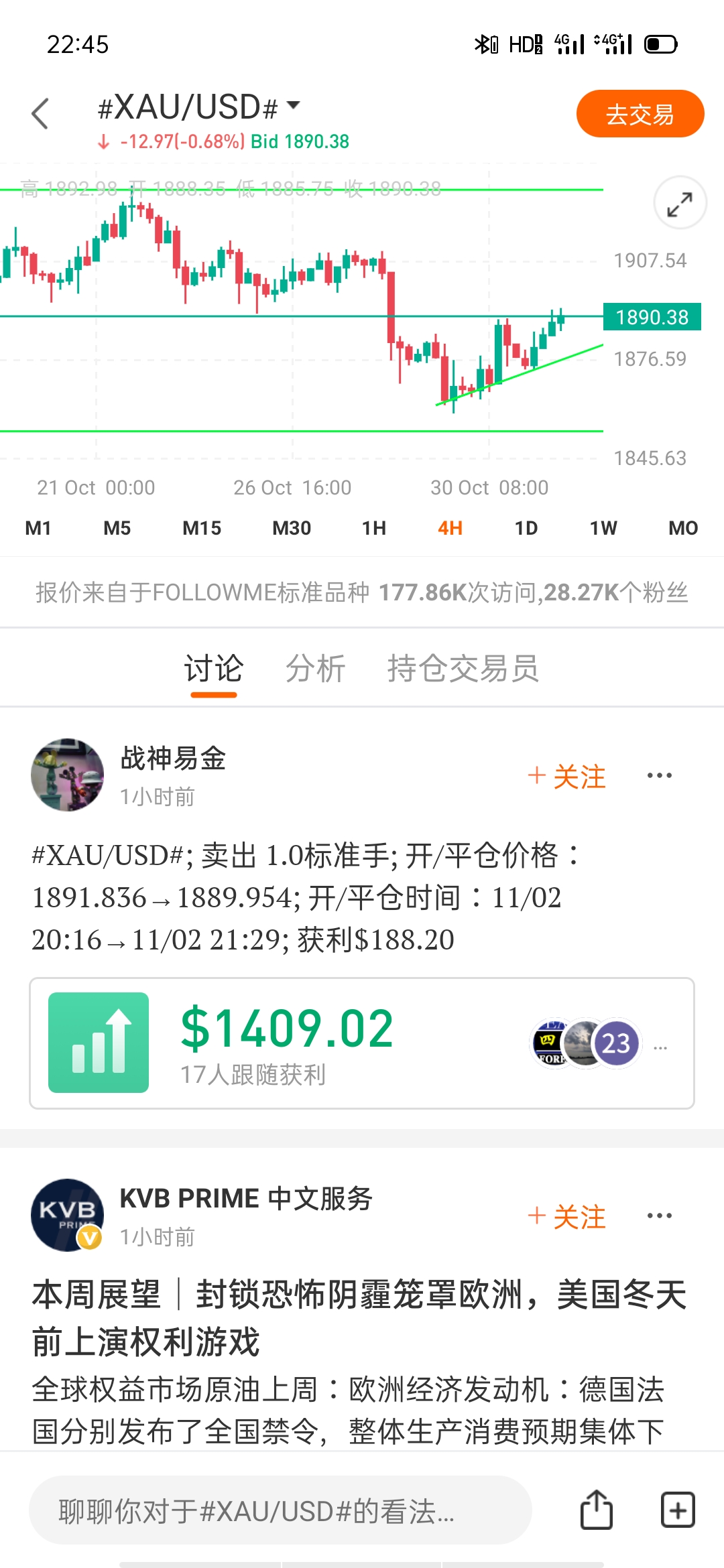This screenshot has width=724, height=1568.
Task: Open the 分析 tab
Action: pyautogui.click(x=315, y=669)
